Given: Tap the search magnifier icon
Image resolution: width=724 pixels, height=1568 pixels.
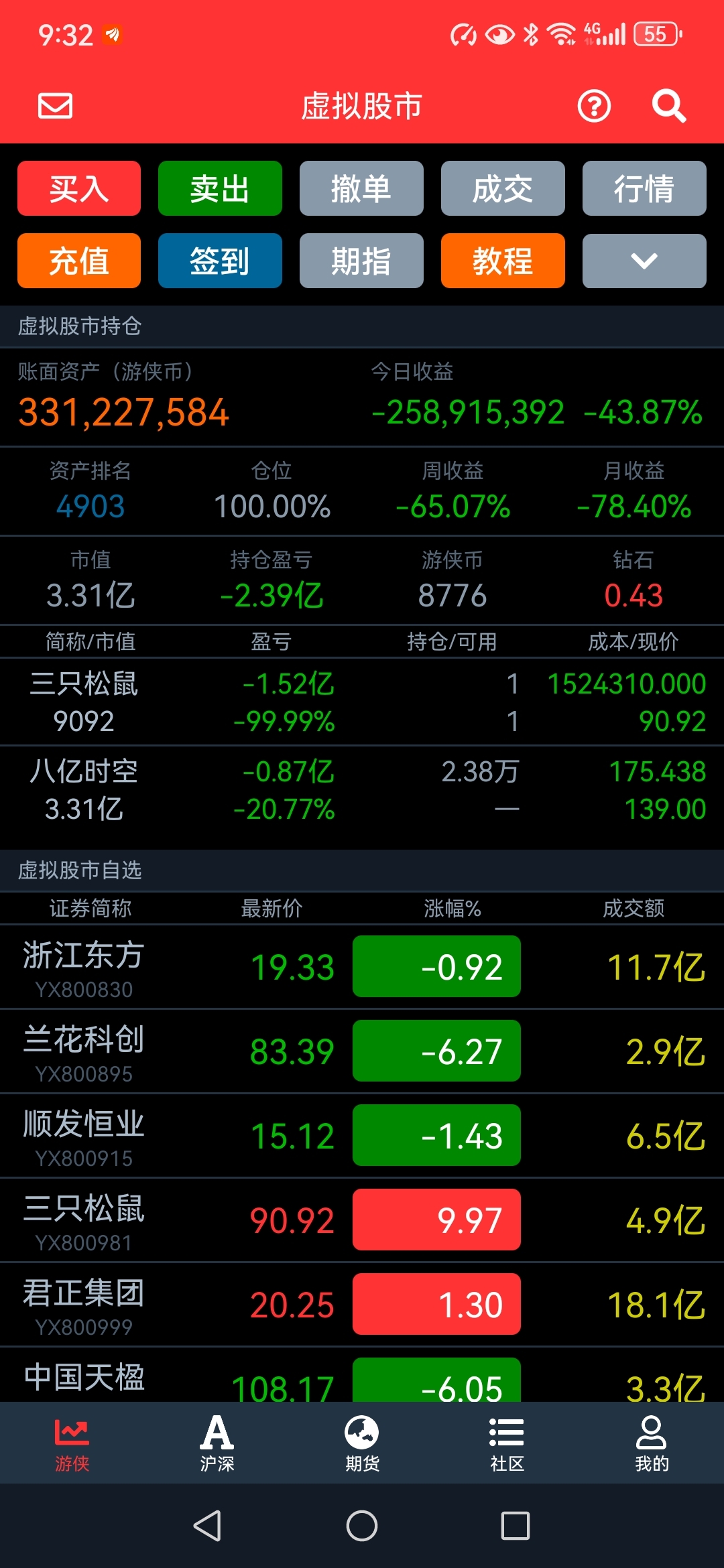Looking at the screenshot, I should coord(669,106).
